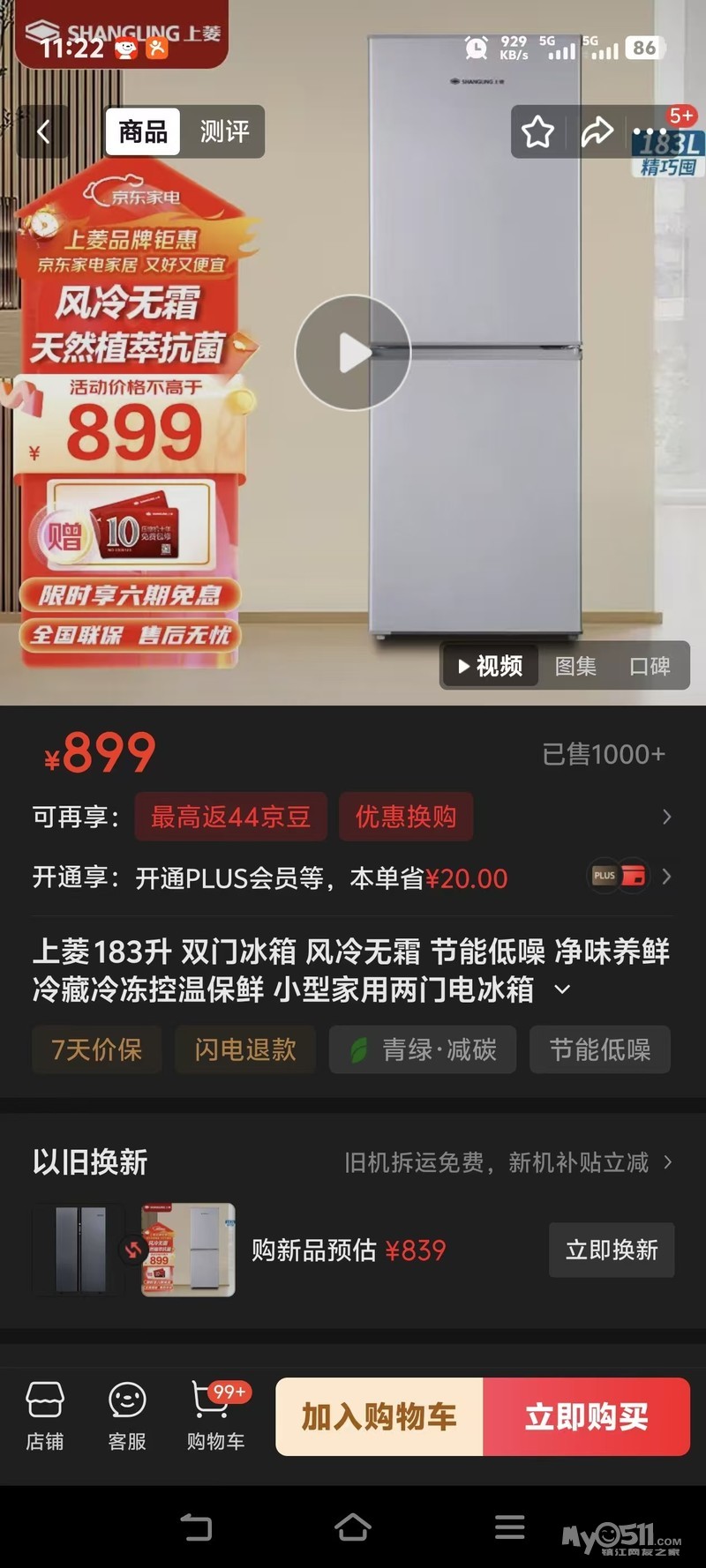Open the three-dot overflow menu
This screenshot has width=706, height=1568.
(x=650, y=132)
